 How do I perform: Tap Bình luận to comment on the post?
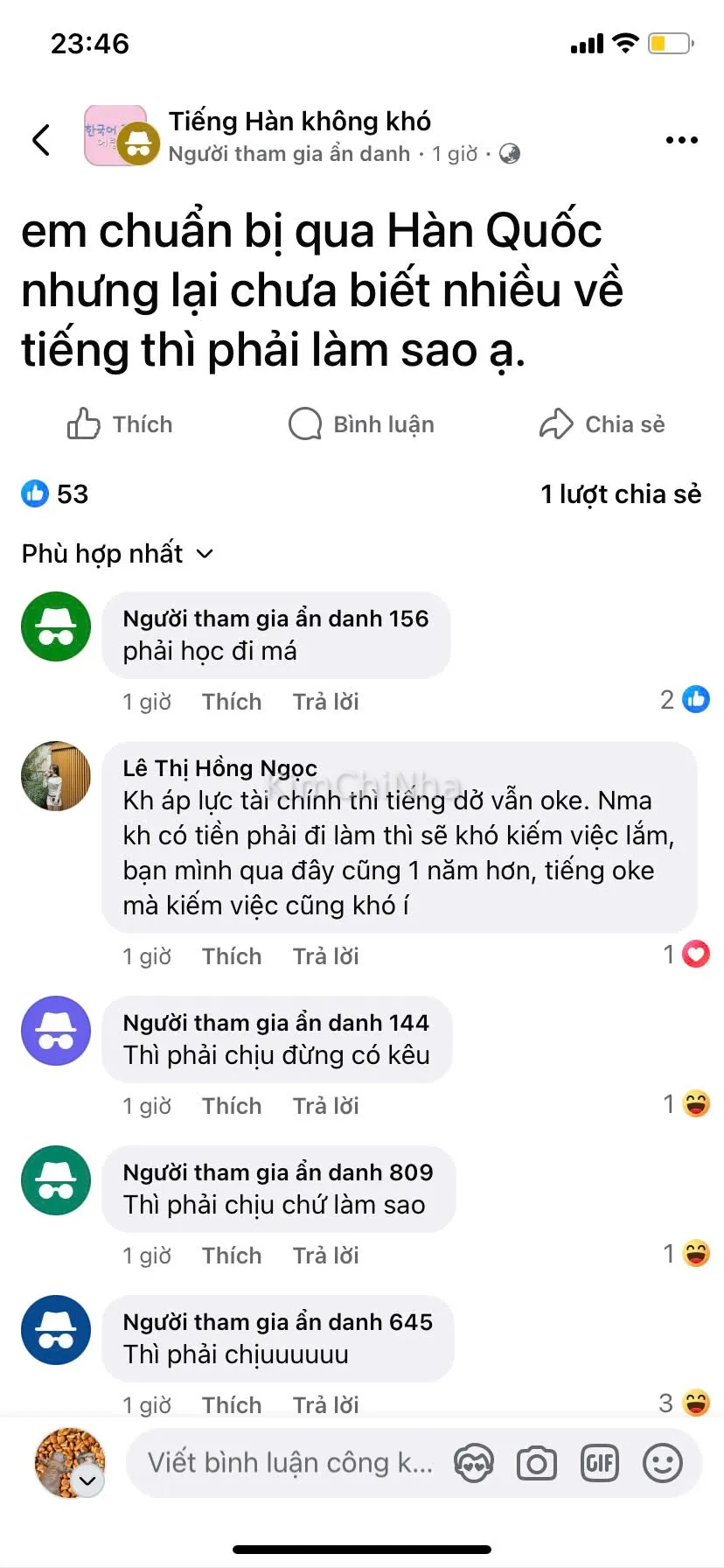pos(361,424)
